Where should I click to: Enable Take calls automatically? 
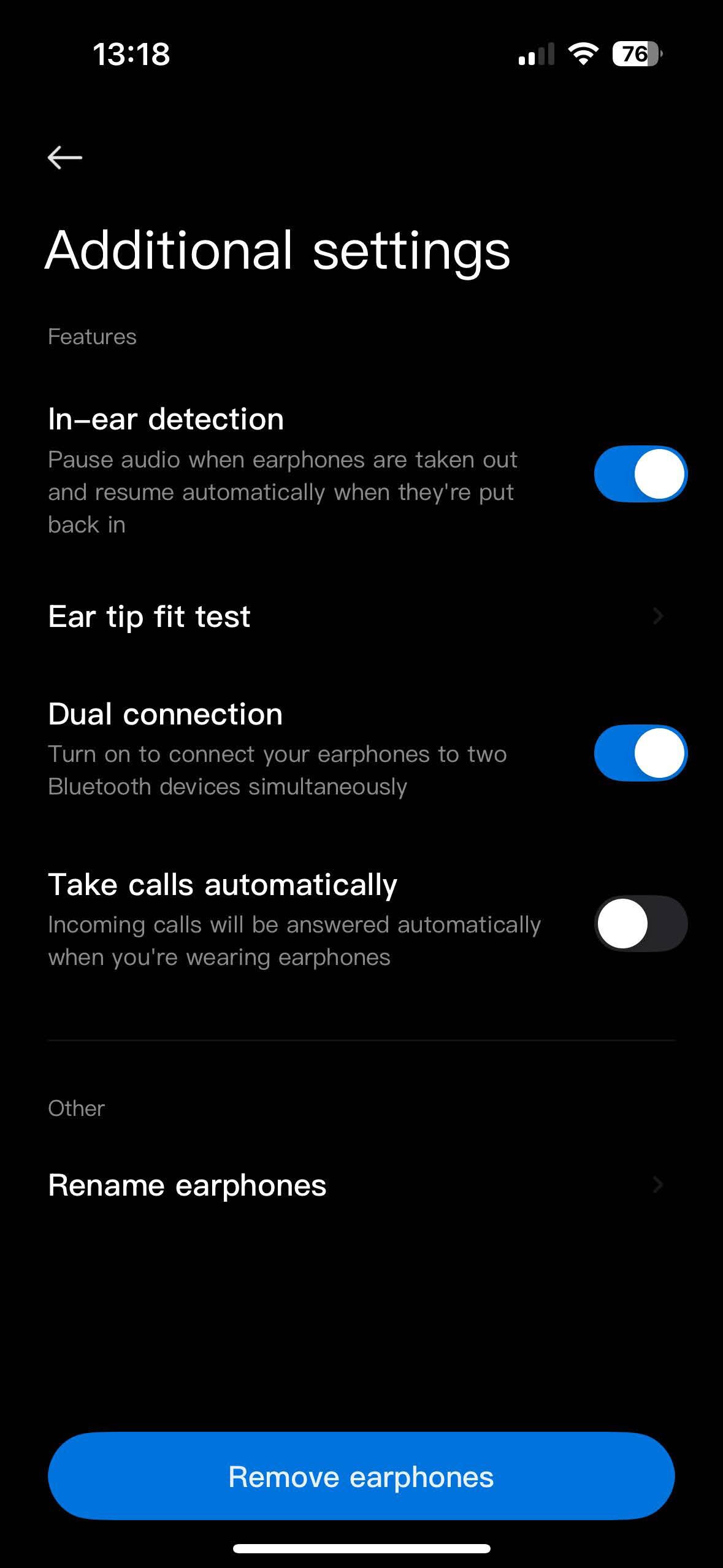[x=640, y=923]
